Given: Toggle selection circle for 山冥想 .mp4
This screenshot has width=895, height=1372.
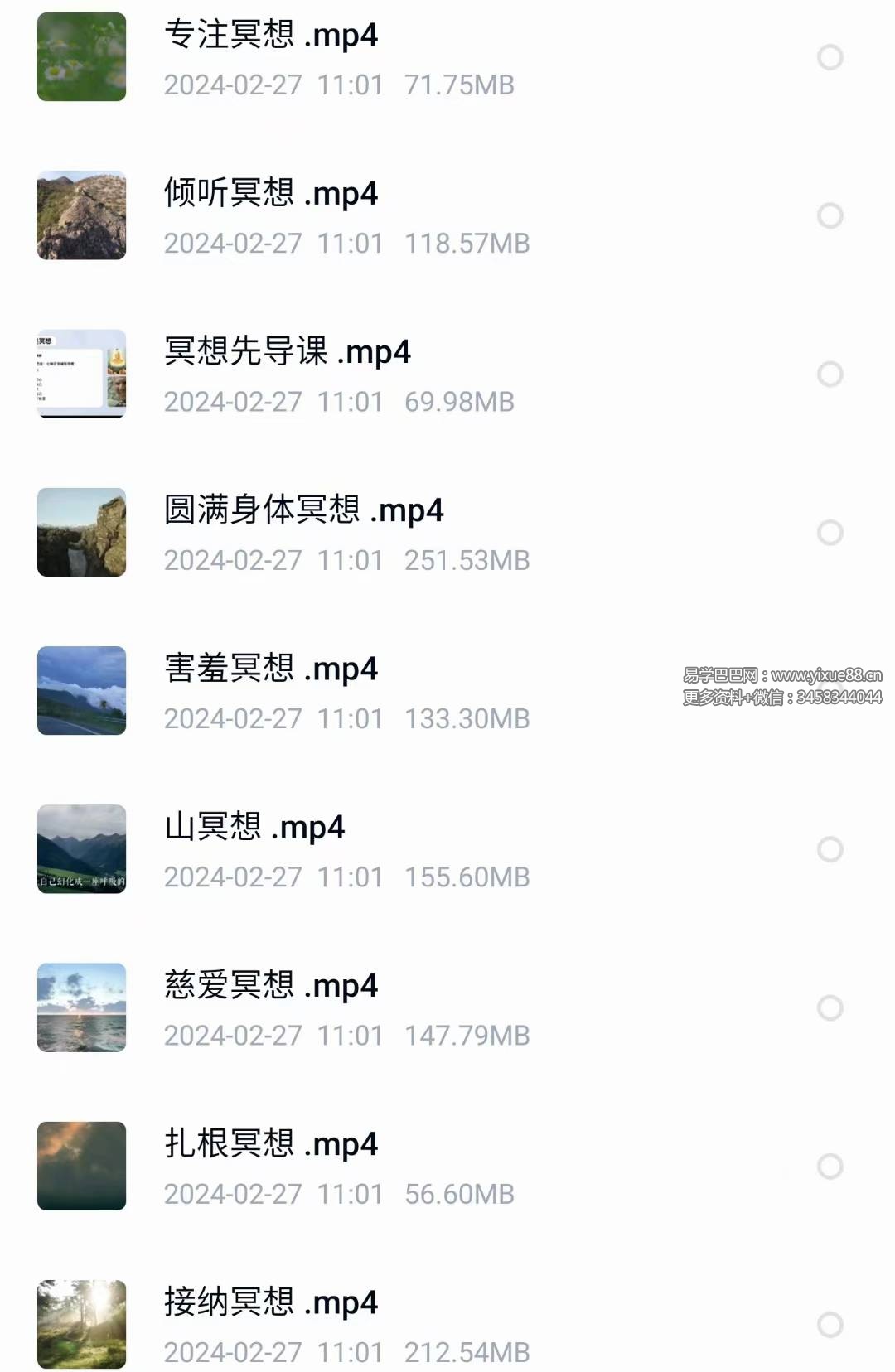Looking at the screenshot, I should [x=829, y=848].
